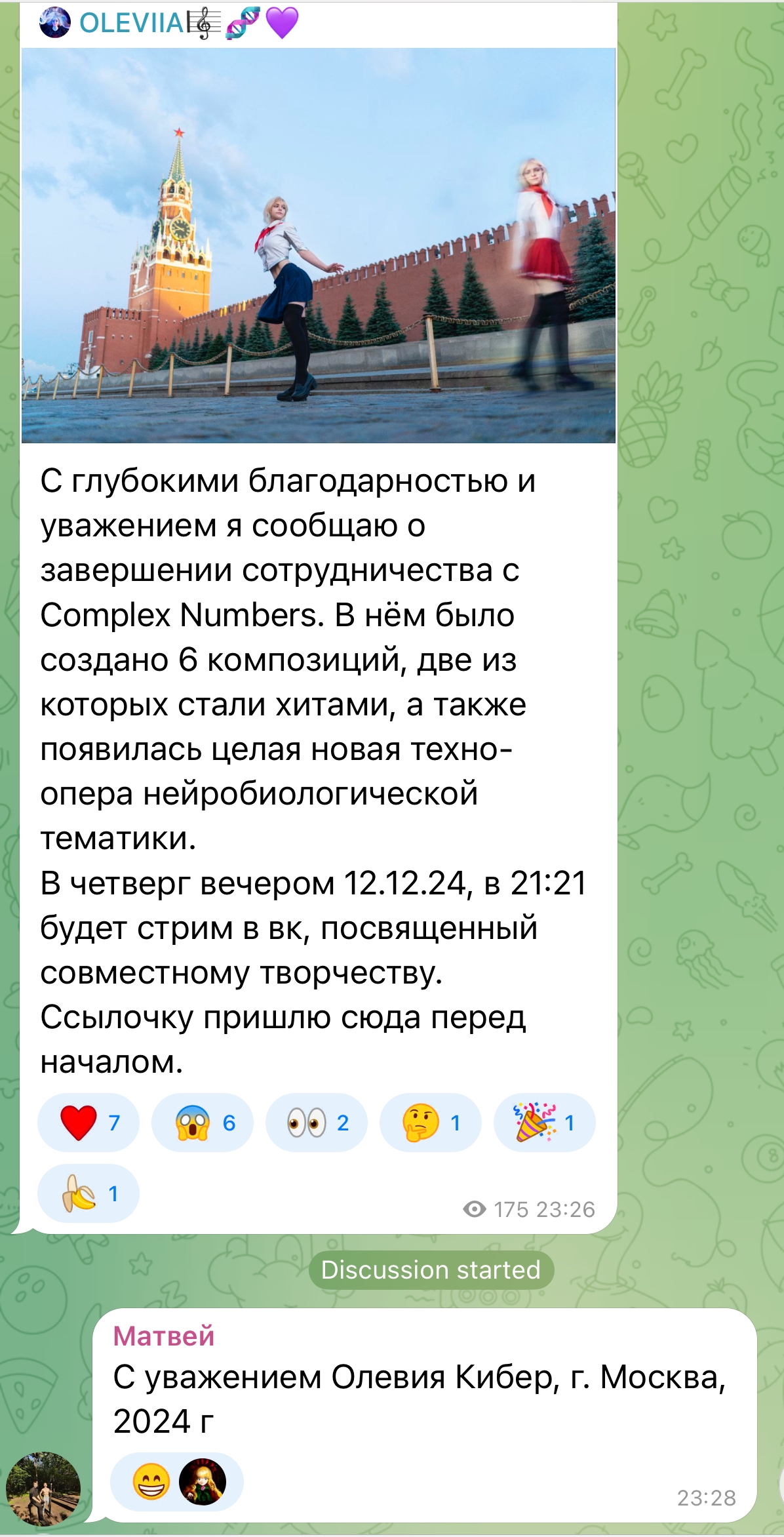Screen dimensions: 784x1537
Task: Tap the eyes emoji reaction chip
Action: pyautogui.click(x=316, y=1123)
